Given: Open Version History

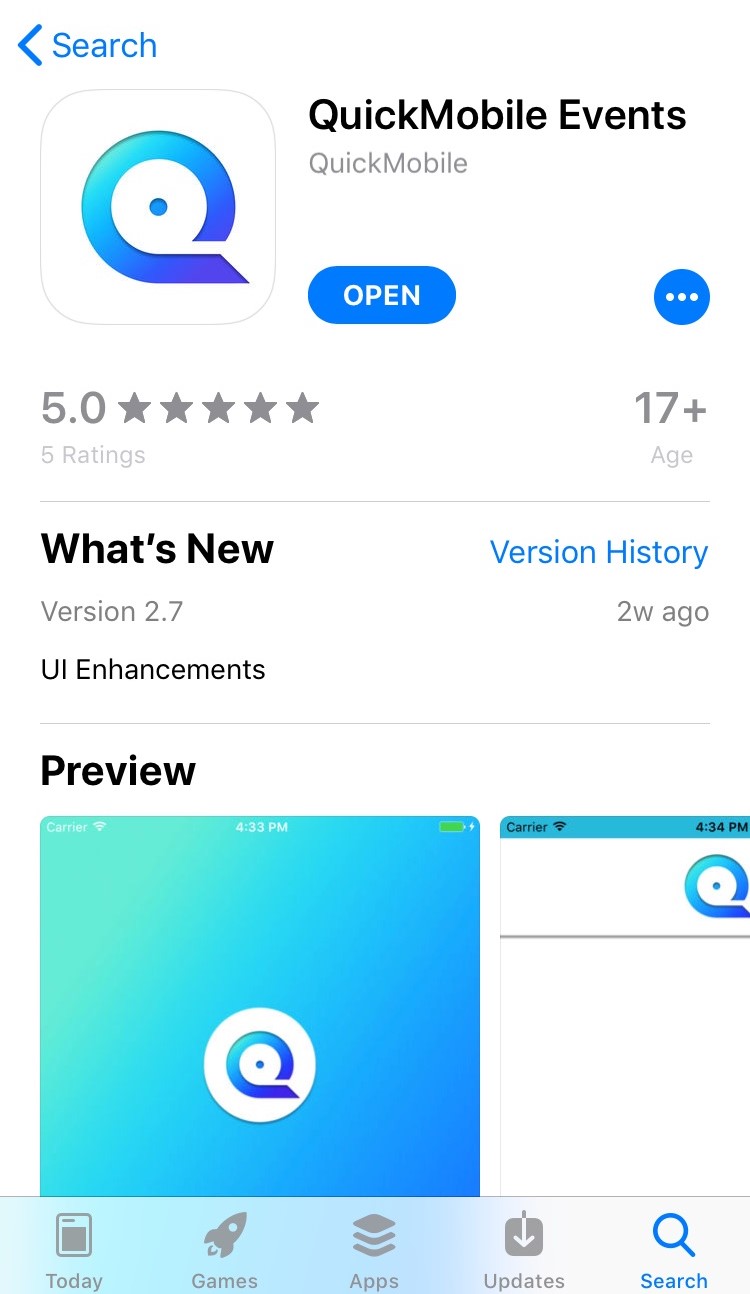Looking at the screenshot, I should click(x=598, y=551).
